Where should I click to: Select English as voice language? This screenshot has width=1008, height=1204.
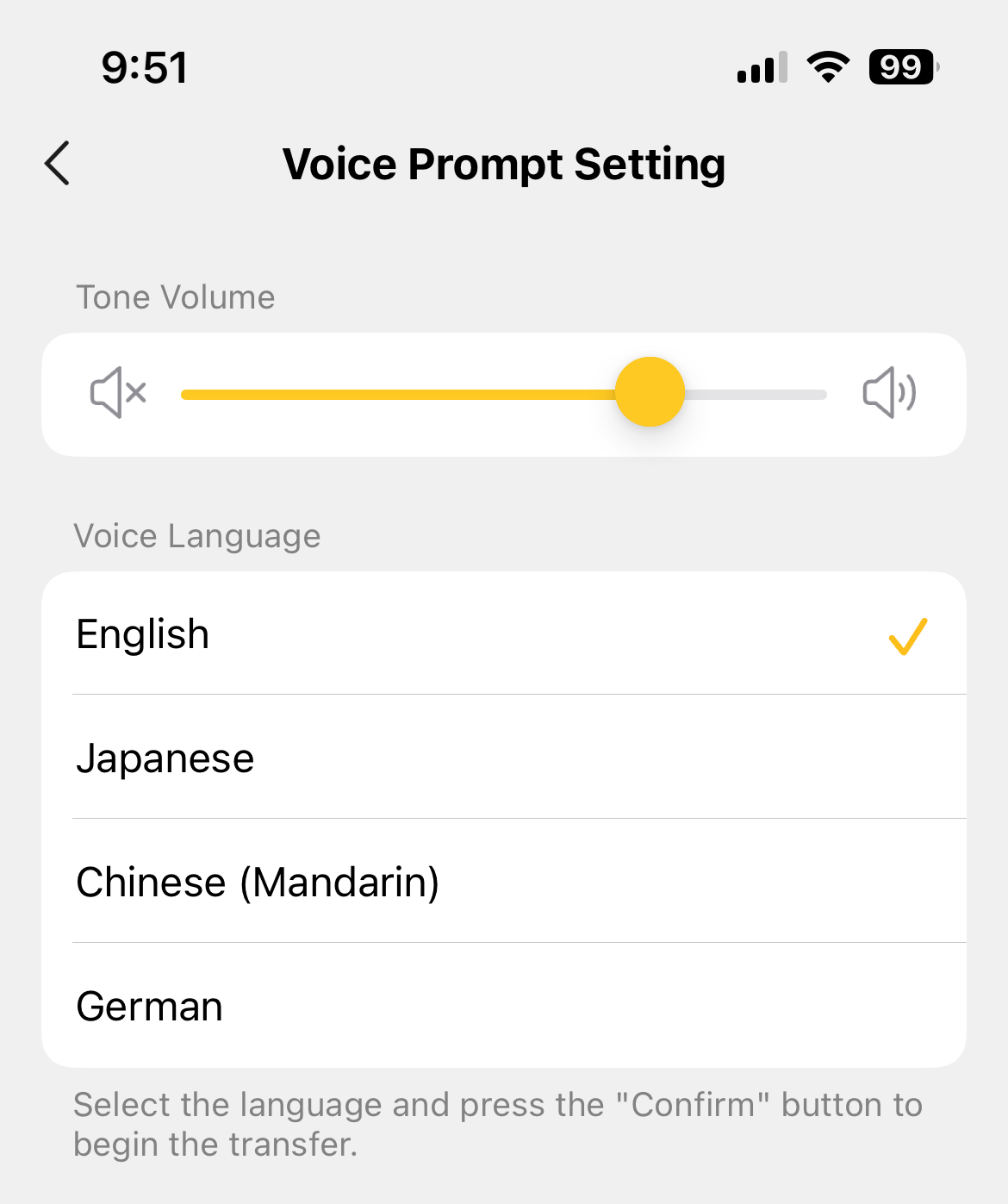point(504,634)
